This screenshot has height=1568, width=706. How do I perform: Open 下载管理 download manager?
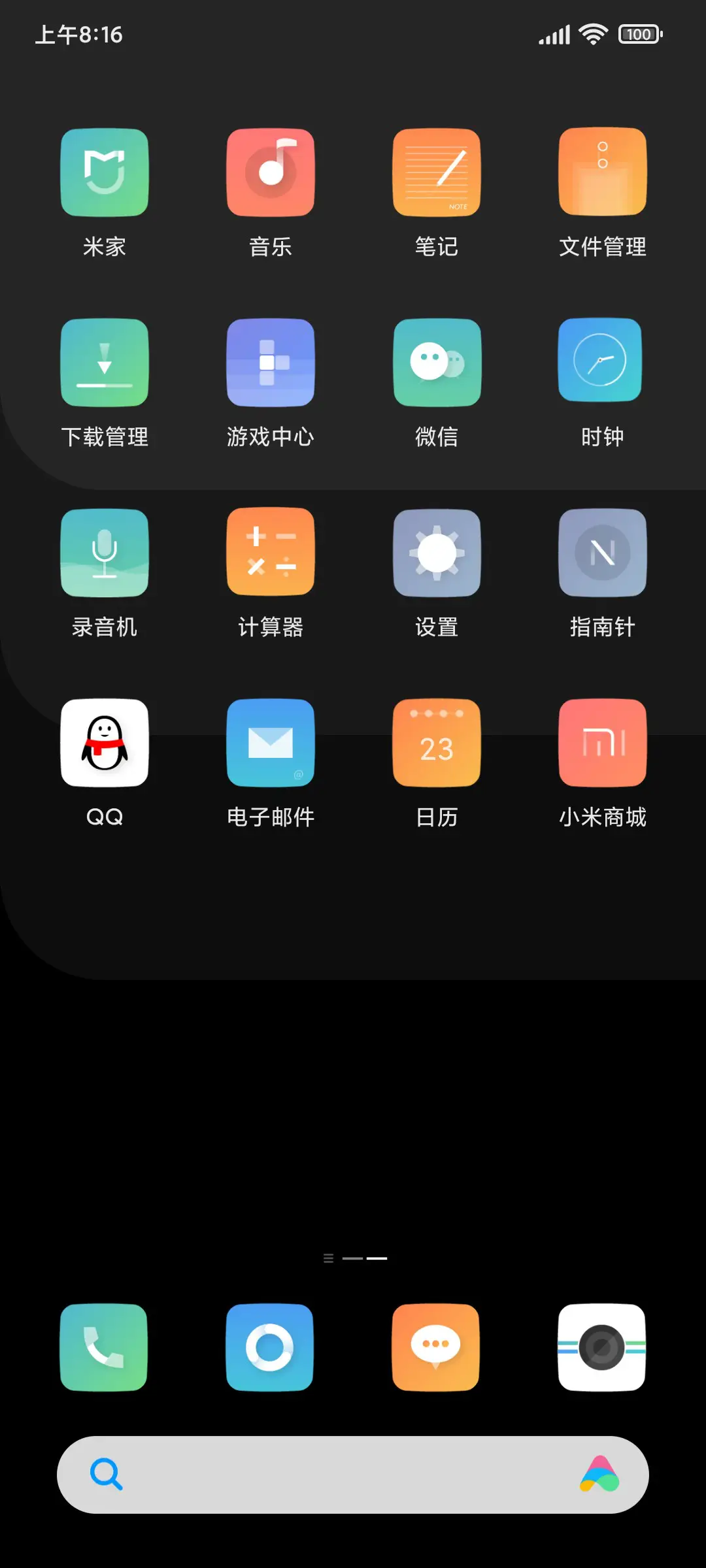[x=104, y=363]
